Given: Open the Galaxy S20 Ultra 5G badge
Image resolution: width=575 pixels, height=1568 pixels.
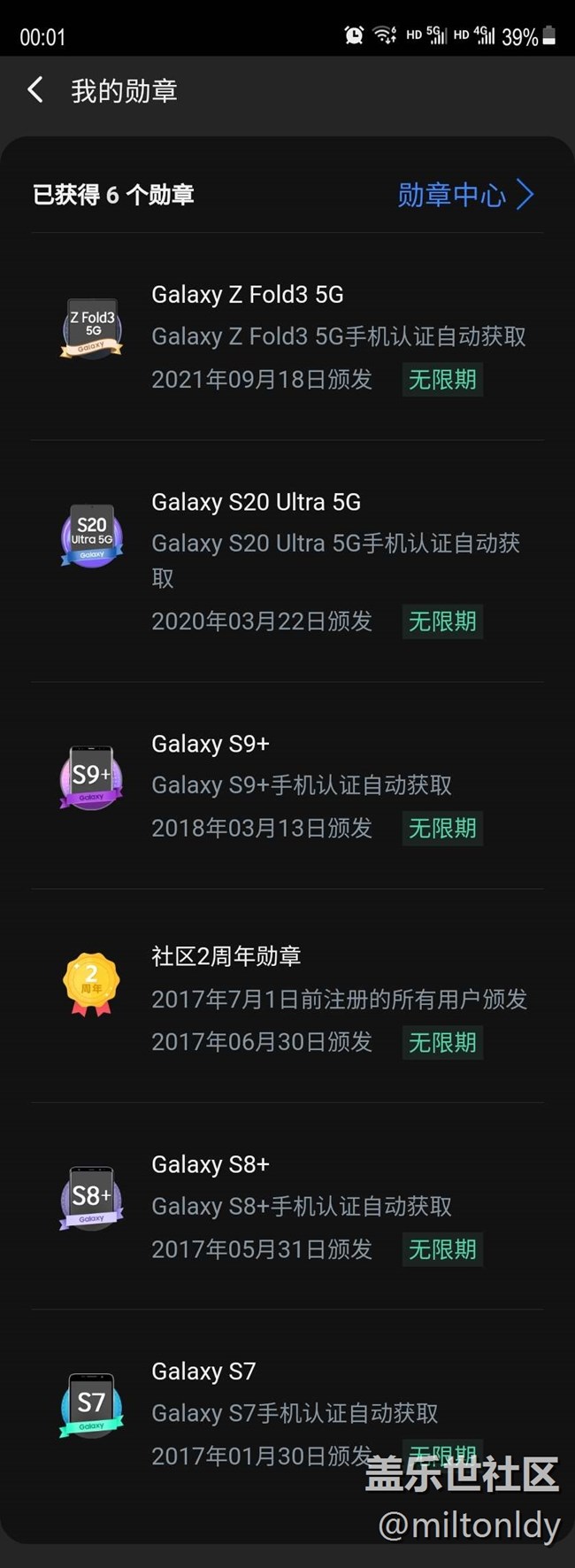Looking at the screenshot, I should coord(287,560).
